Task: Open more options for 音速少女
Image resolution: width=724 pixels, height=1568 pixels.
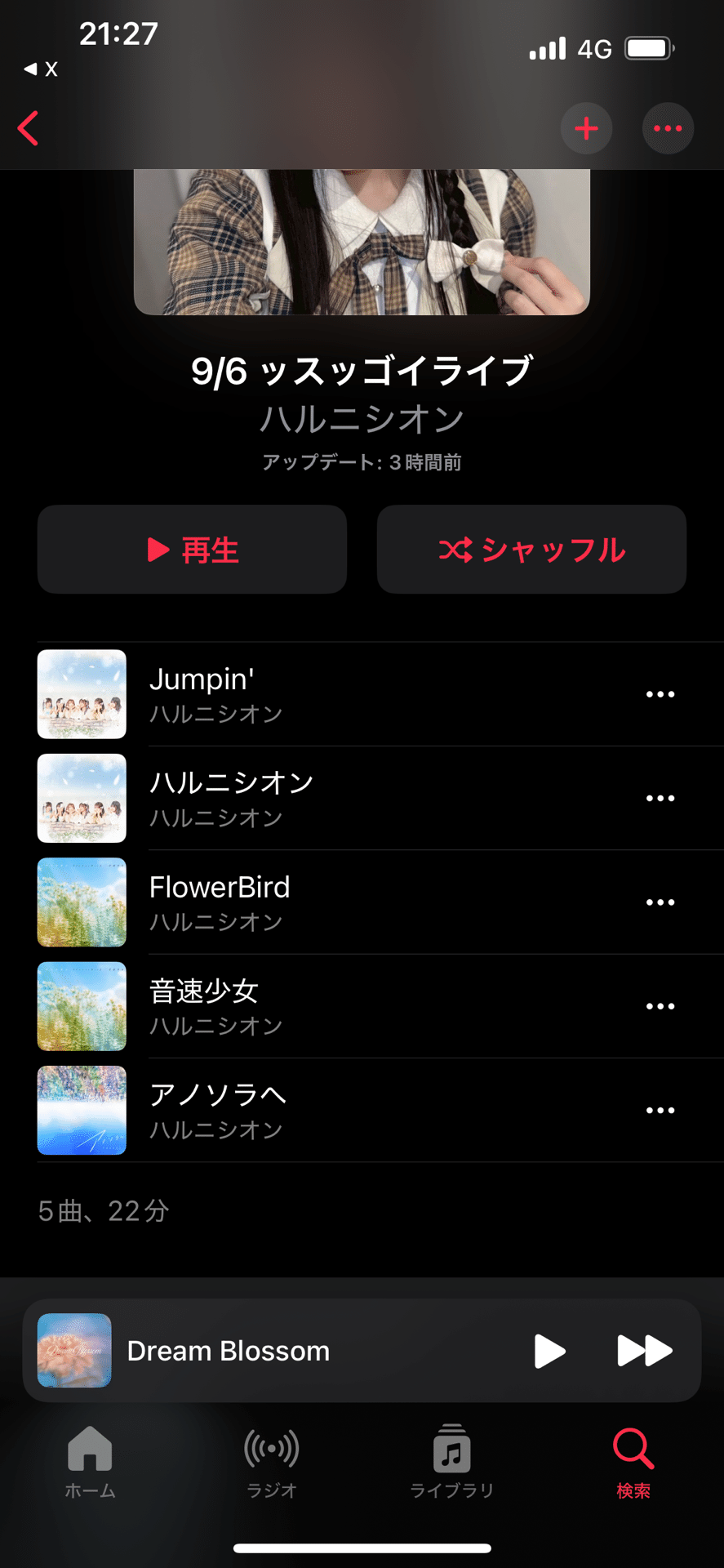Action: tap(660, 1006)
